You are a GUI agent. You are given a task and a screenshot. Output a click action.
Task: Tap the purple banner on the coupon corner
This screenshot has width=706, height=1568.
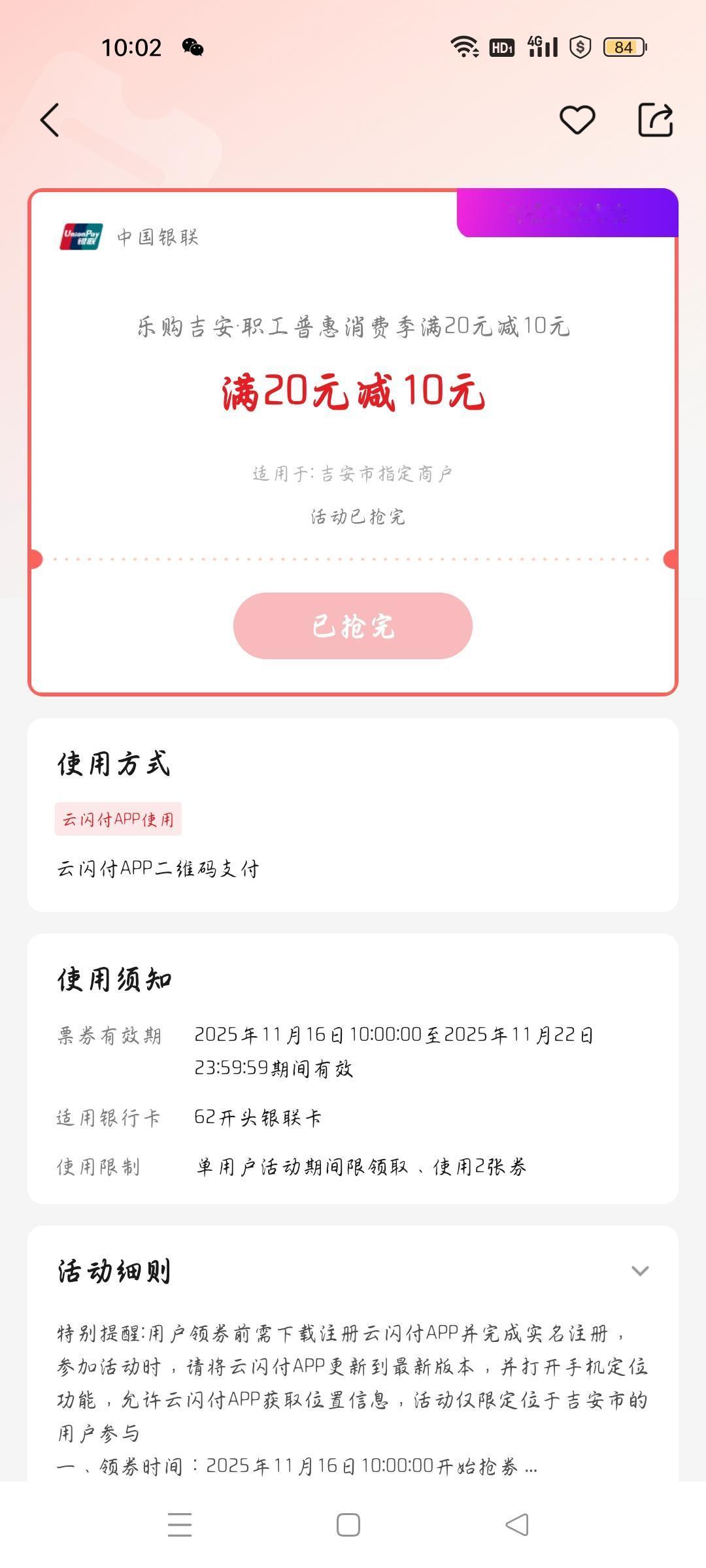(x=569, y=212)
